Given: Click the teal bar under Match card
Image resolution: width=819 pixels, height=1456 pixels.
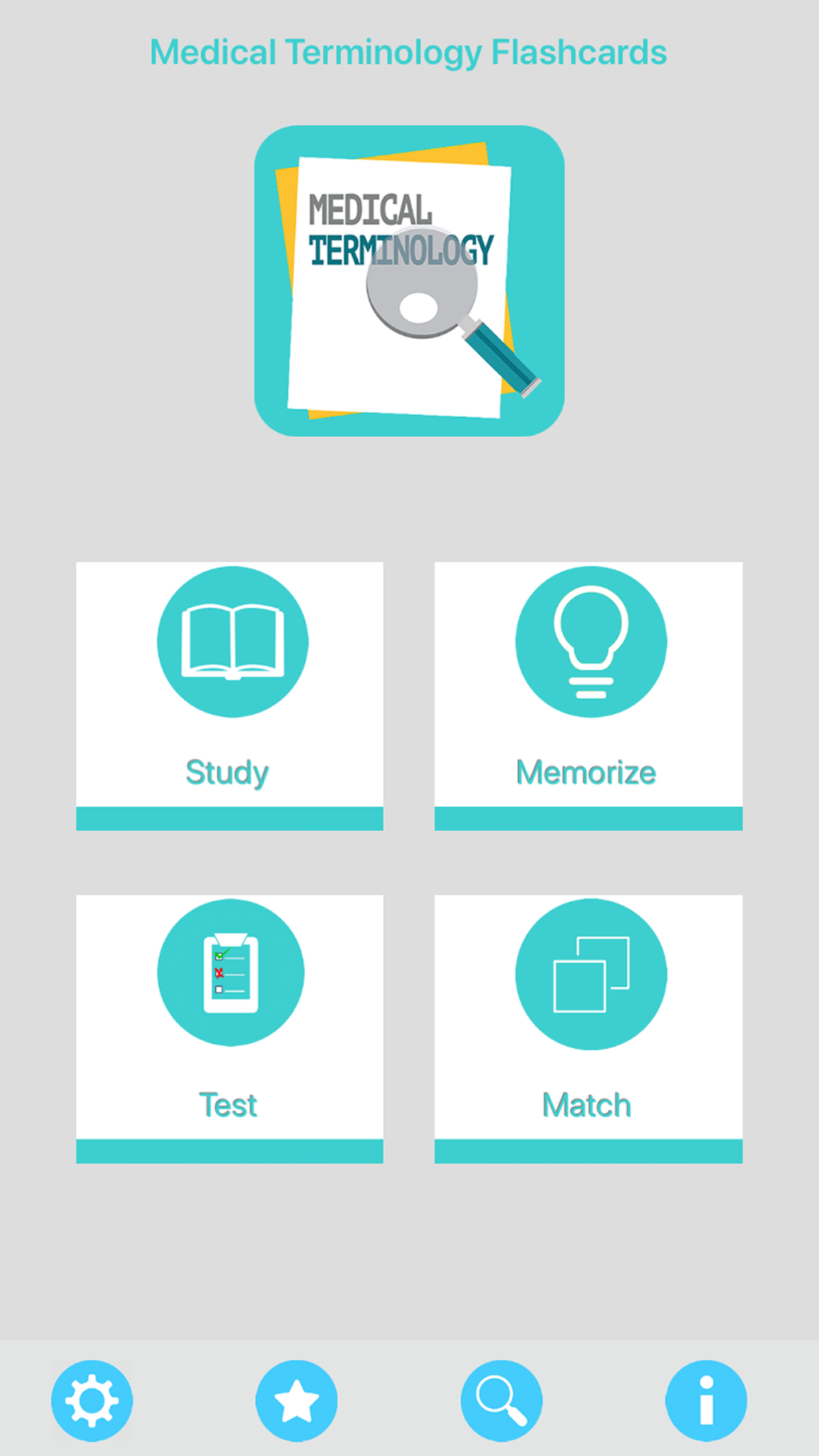Looking at the screenshot, I should (589, 1151).
